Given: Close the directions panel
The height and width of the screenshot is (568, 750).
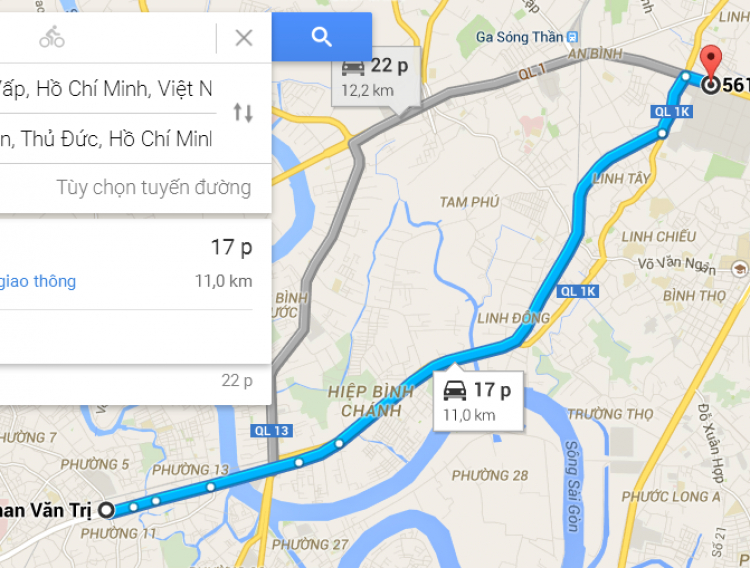Looking at the screenshot, I should tap(243, 38).
